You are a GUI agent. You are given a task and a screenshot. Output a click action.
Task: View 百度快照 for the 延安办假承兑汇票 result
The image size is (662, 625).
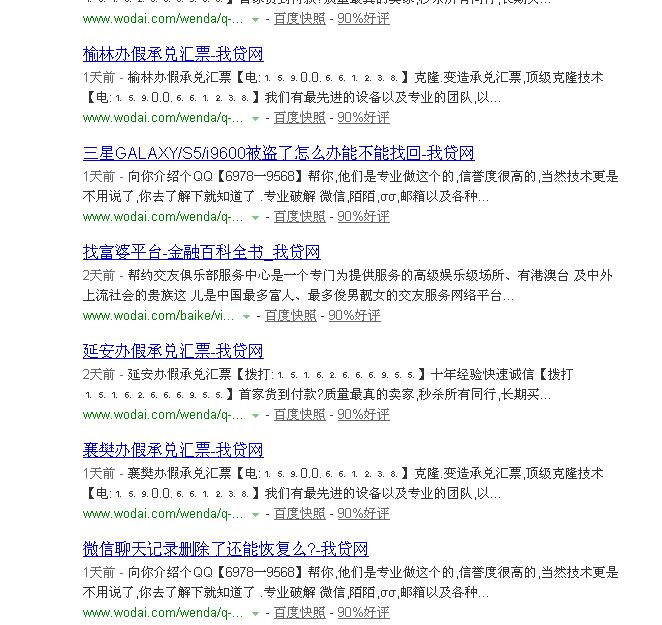(x=299, y=414)
